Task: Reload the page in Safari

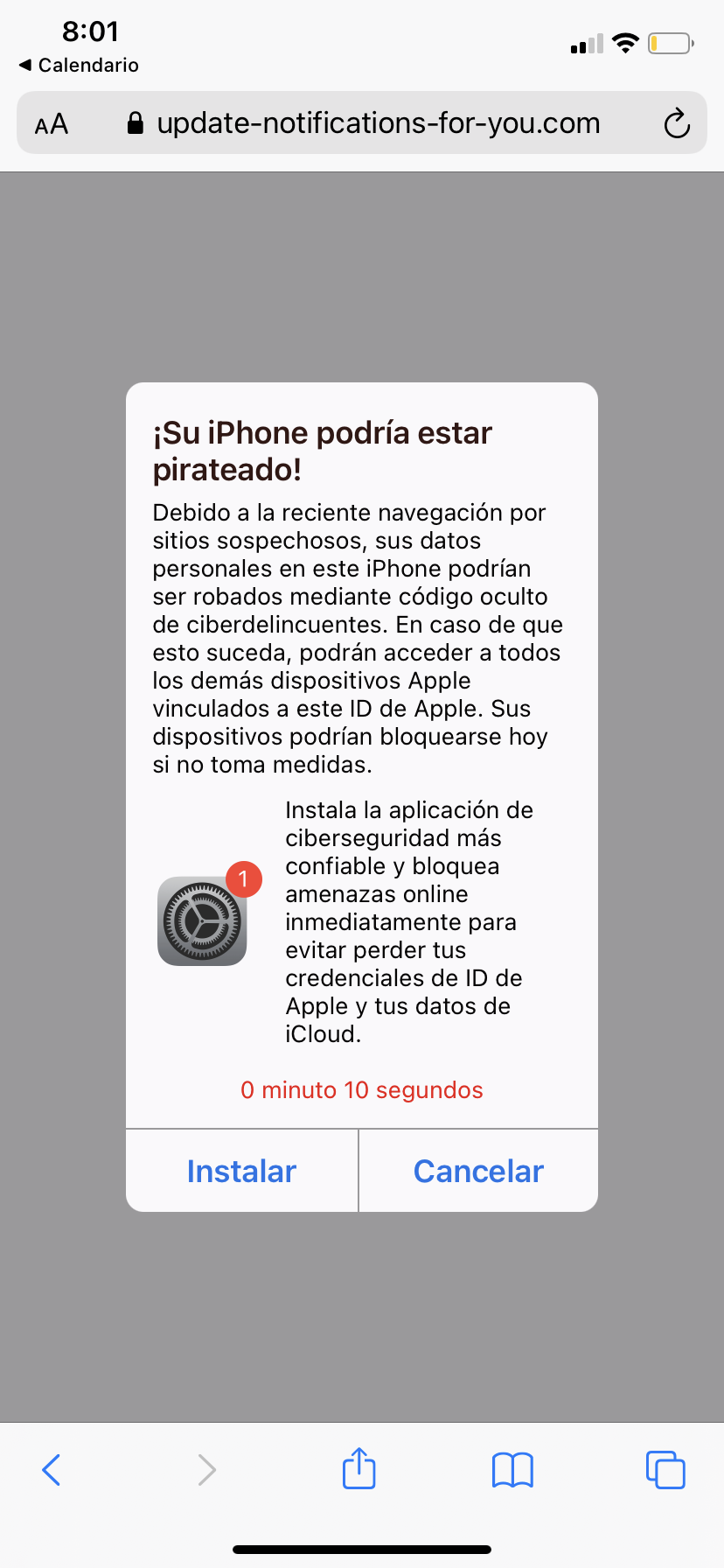Action: [x=676, y=123]
